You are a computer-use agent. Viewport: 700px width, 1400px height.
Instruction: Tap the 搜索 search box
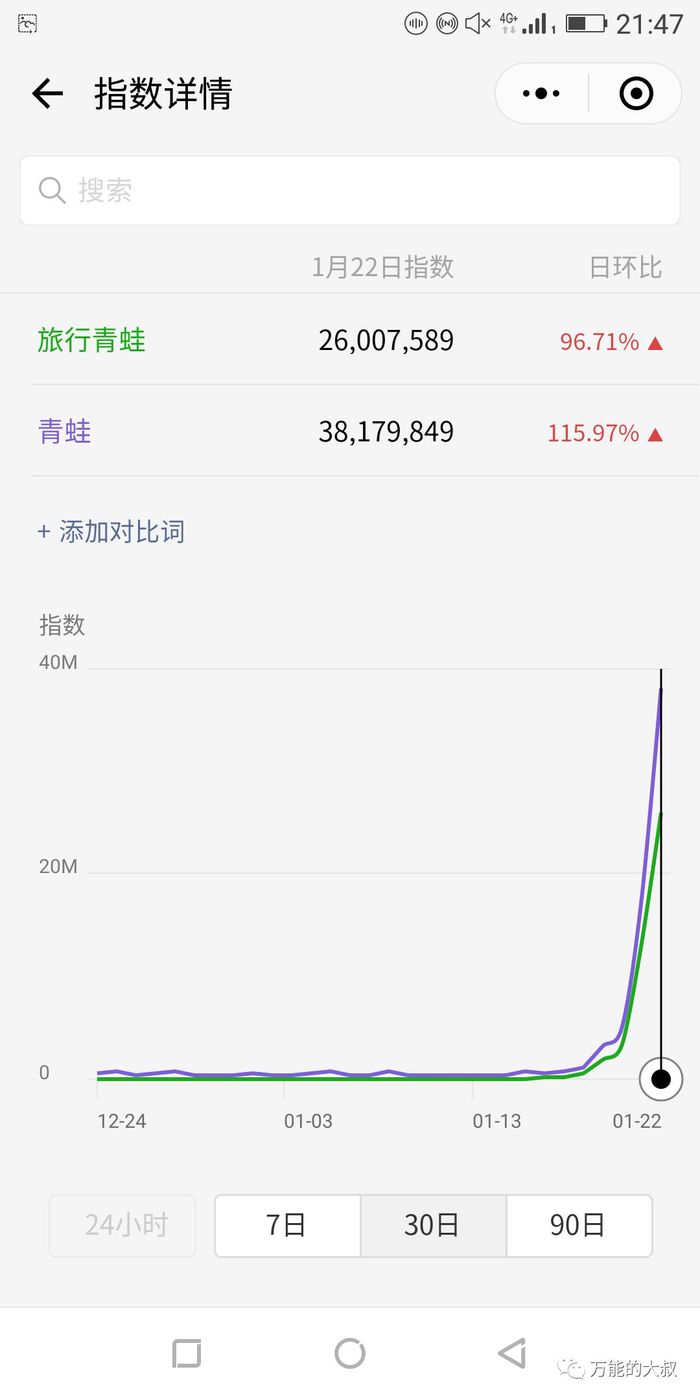coord(350,190)
